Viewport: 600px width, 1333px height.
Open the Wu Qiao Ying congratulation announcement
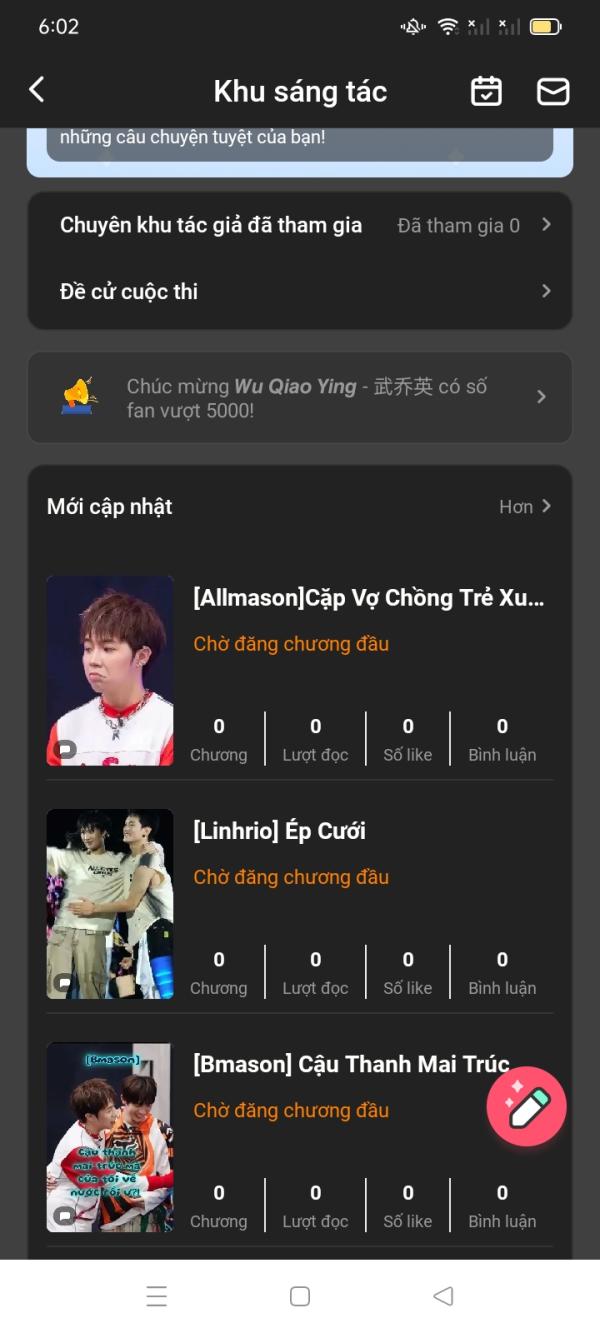(300, 397)
